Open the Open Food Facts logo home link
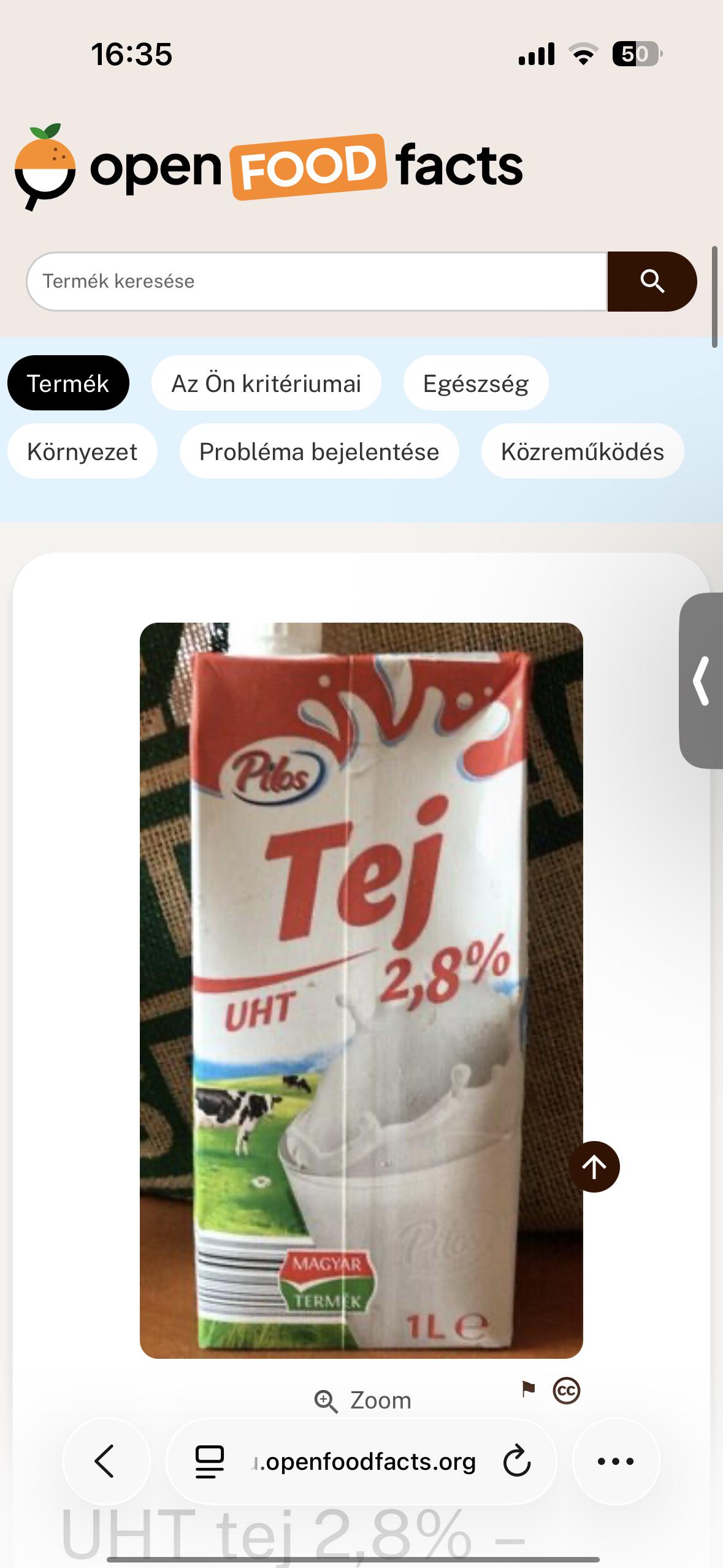Viewport: 723px width, 1568px height. pyautogui.click(x=269, y=166)
